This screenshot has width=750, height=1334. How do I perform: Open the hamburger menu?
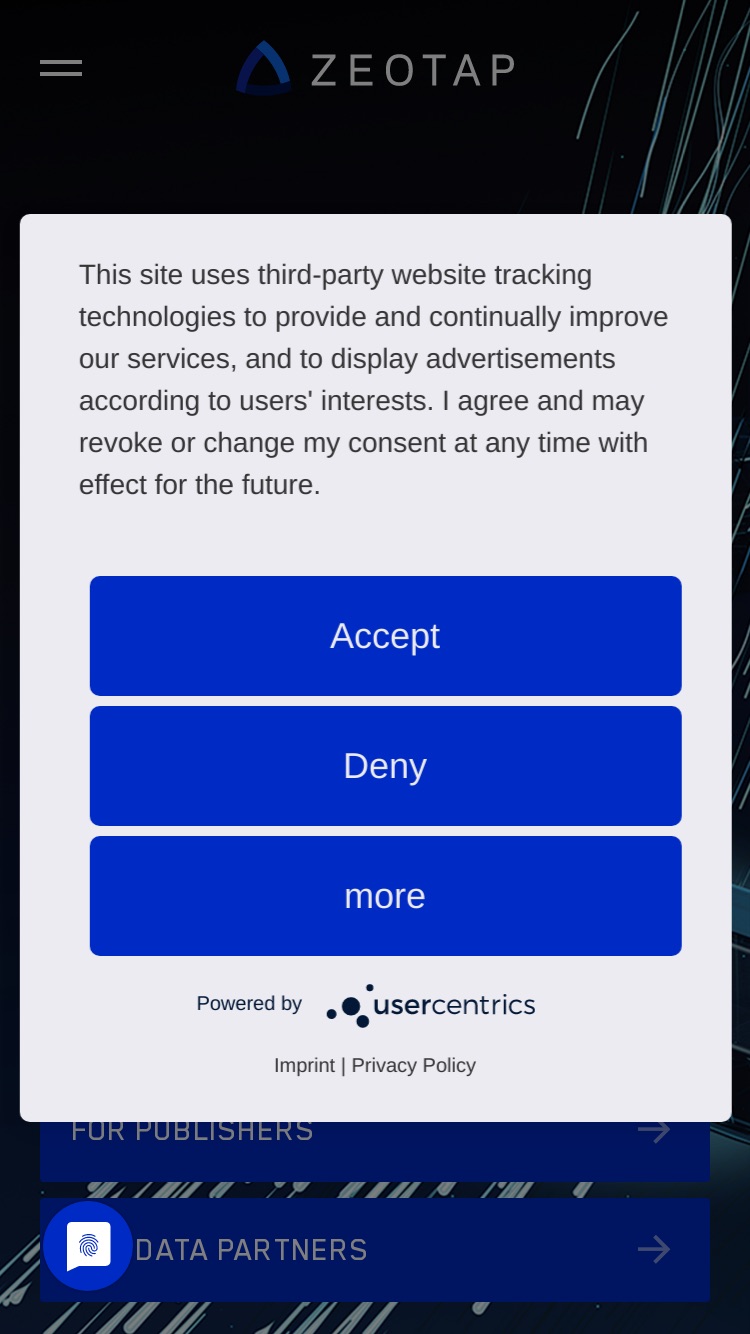[61, 68]
